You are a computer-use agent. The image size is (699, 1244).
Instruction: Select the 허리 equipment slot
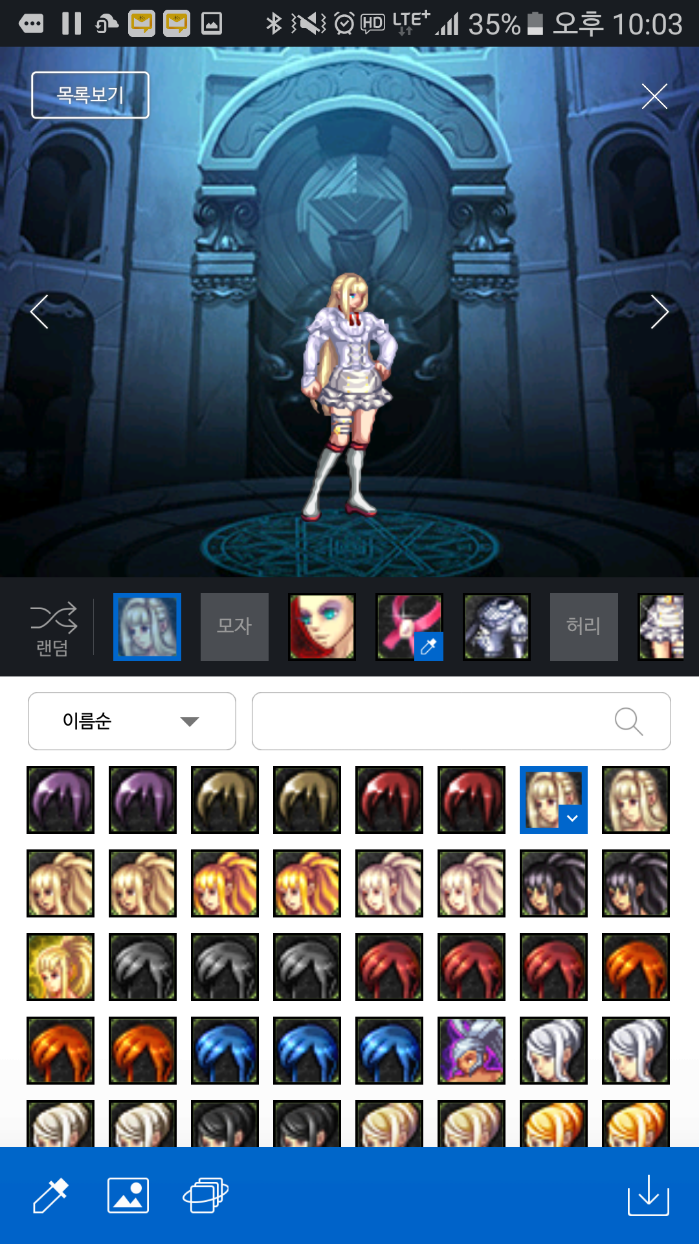[x=583, y=627]
